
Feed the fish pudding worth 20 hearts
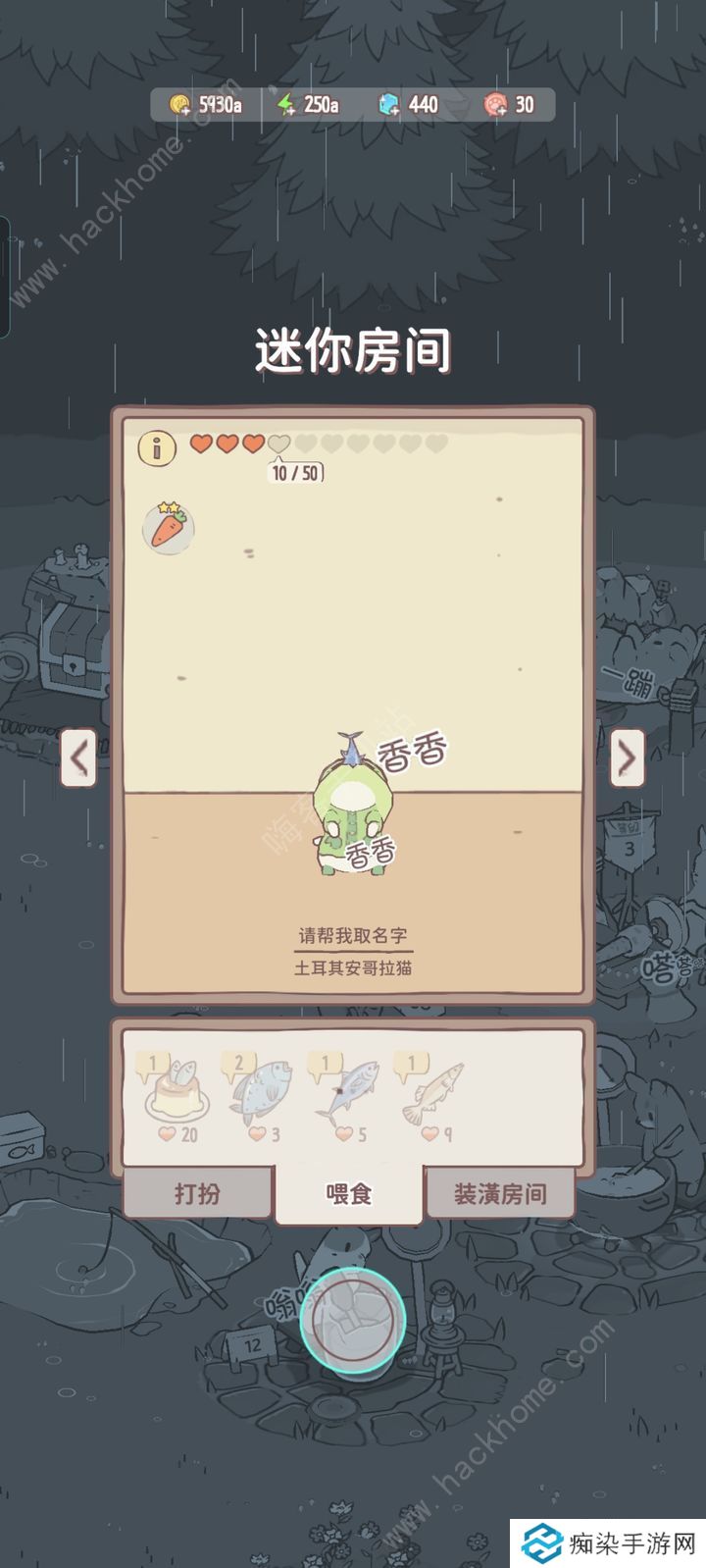pyautogui.click(x=176, y=1091)
